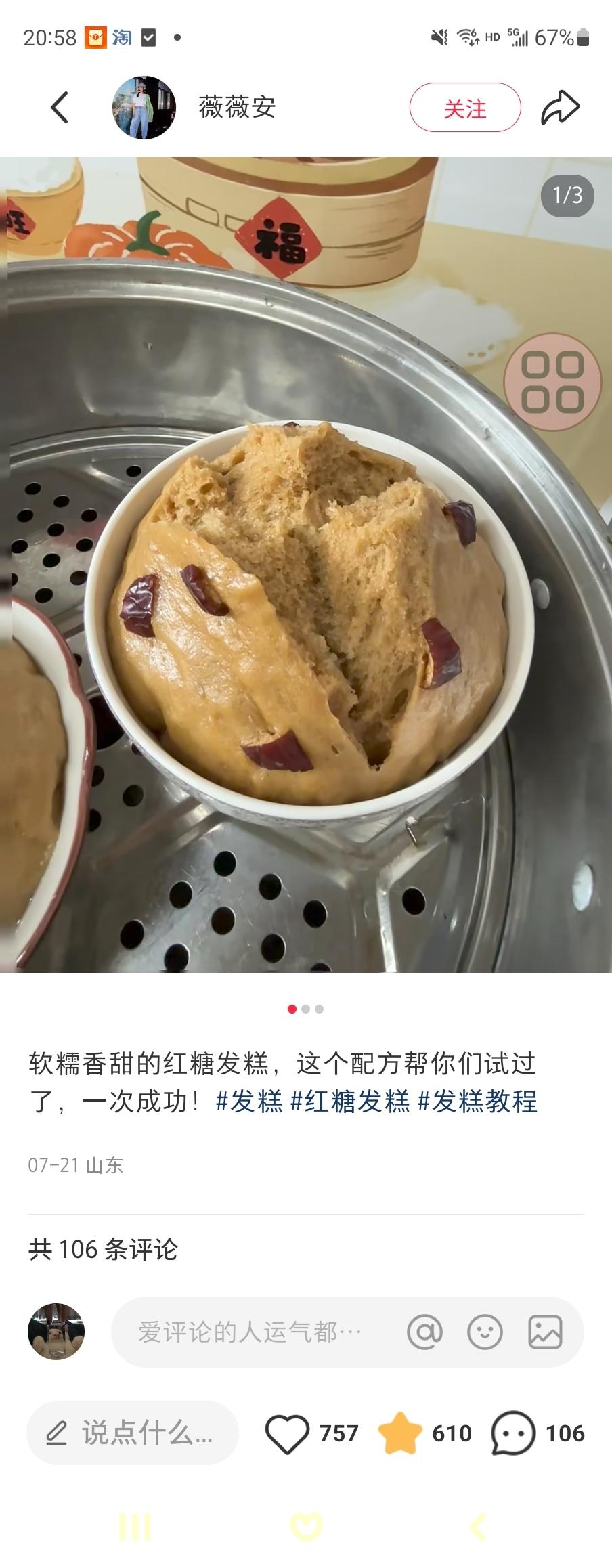Attach an image to the comment

click(545, 1332)
